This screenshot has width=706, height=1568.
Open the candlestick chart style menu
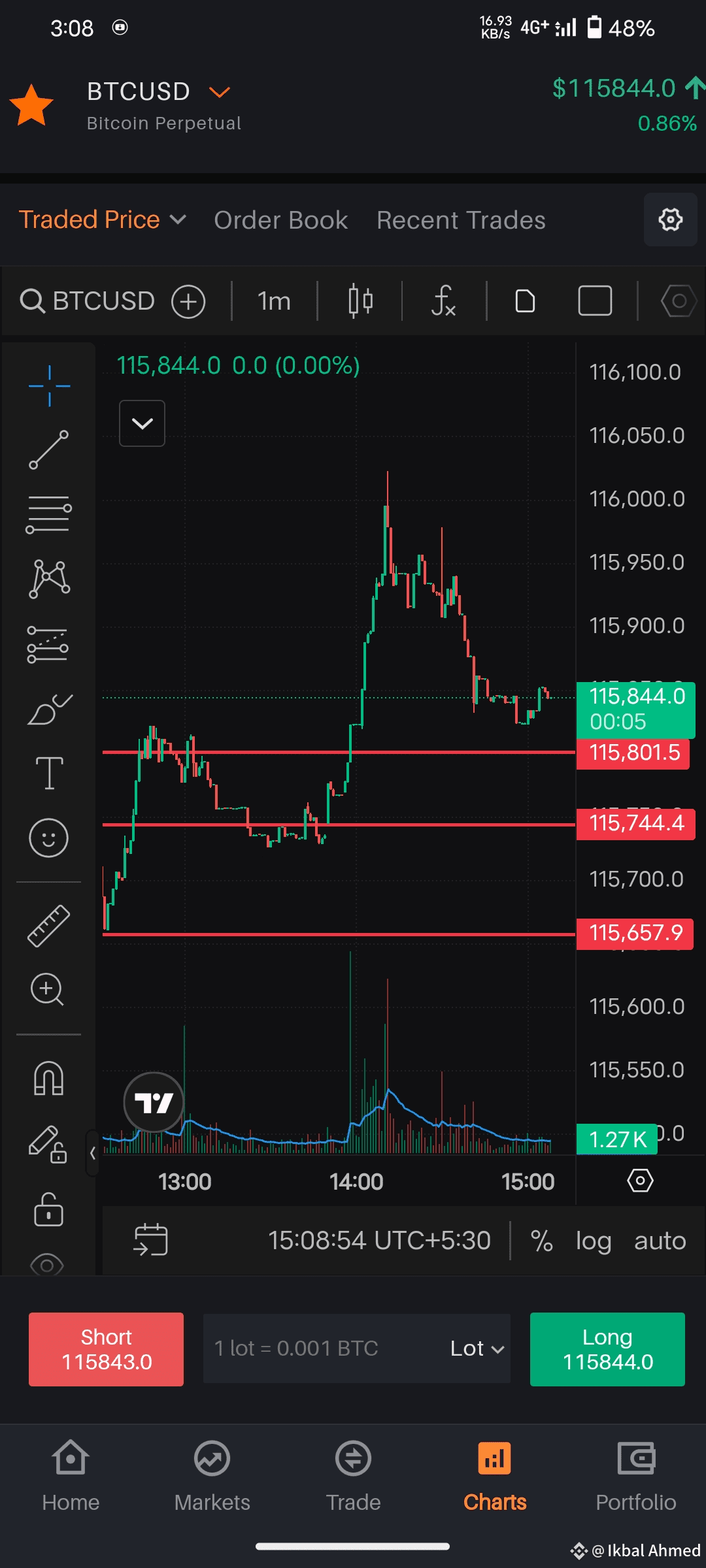[360, 301]
